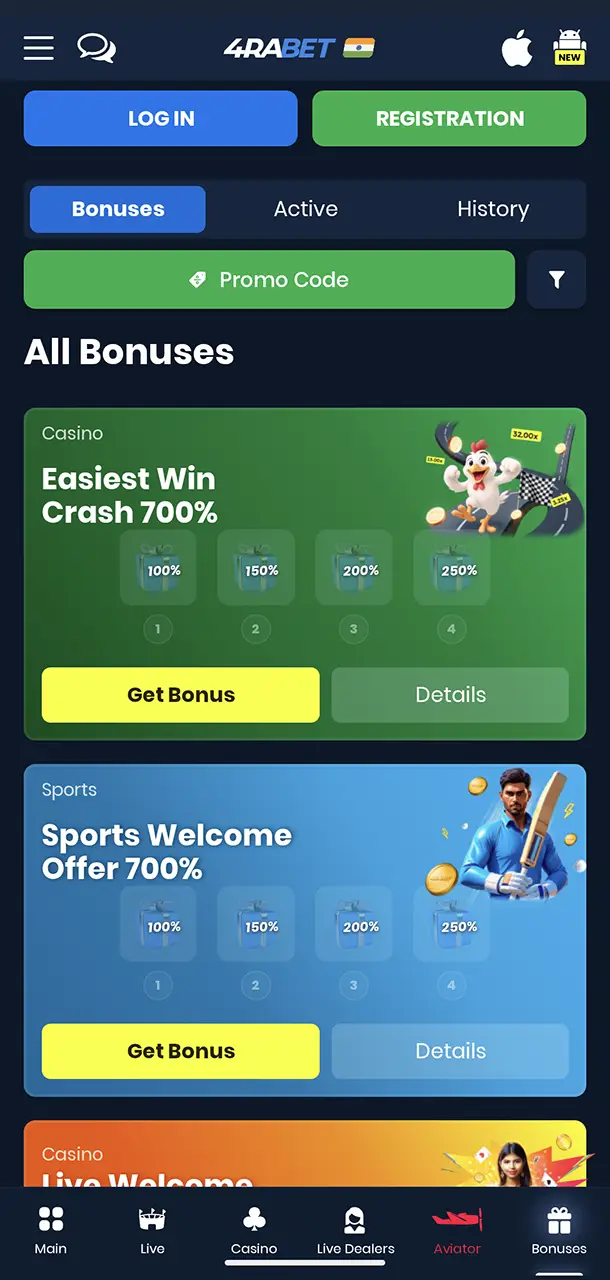This screenshot has width=610, height=1280.
Task: Open the live chat support icon
Action: click(x=96, y=48)
